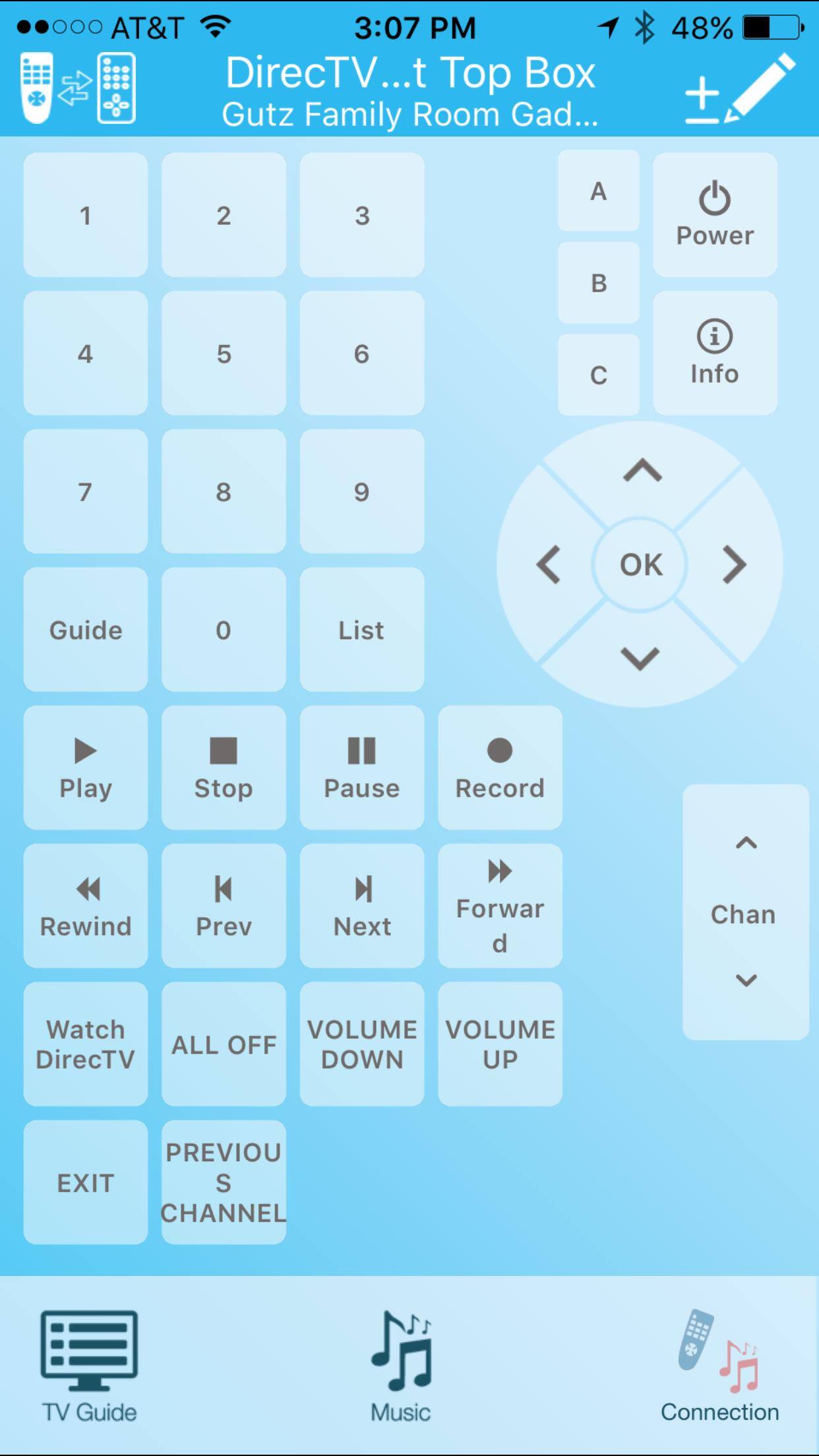Screen dimensions: 819x1456
Task: Open the remote switcher icon
Action: [78, 88]
